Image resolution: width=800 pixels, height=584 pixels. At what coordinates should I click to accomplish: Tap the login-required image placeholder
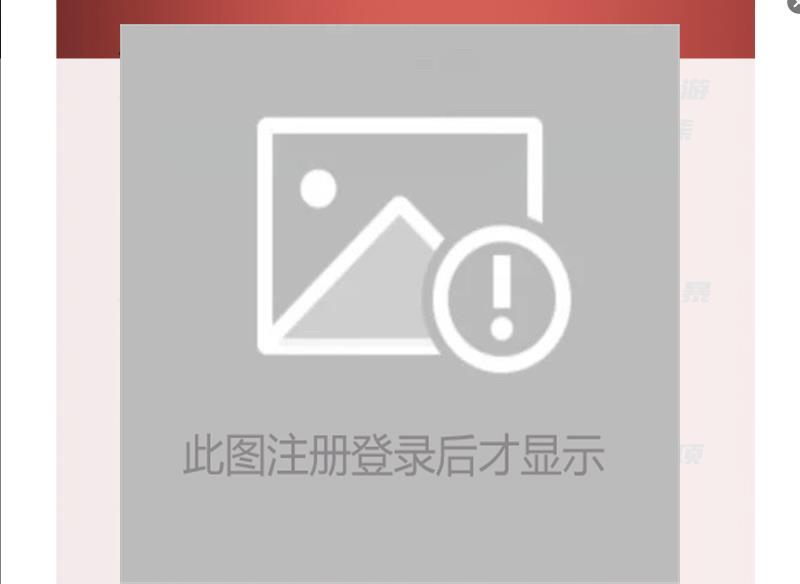400,300
